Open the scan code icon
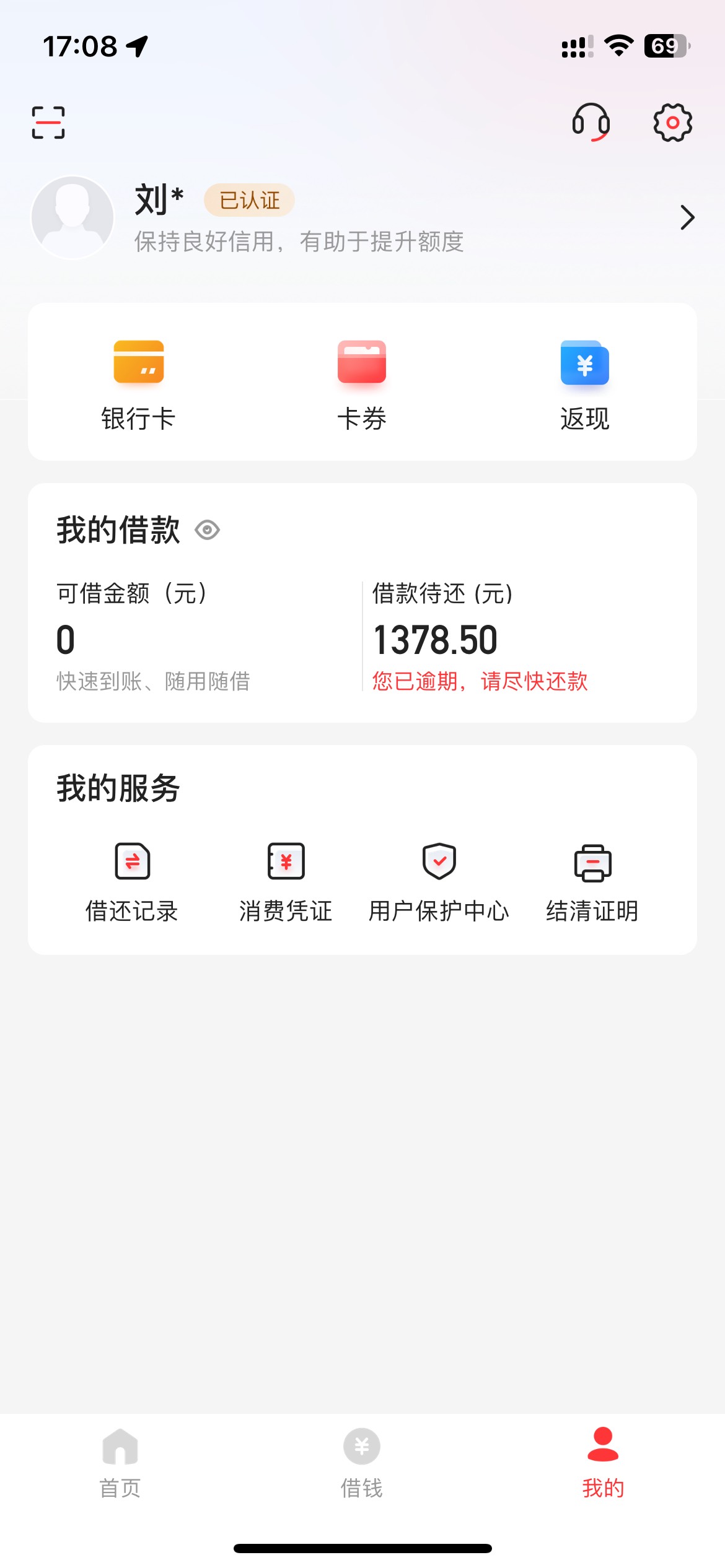Screen dimensions: 725x1568 (48, 122)
